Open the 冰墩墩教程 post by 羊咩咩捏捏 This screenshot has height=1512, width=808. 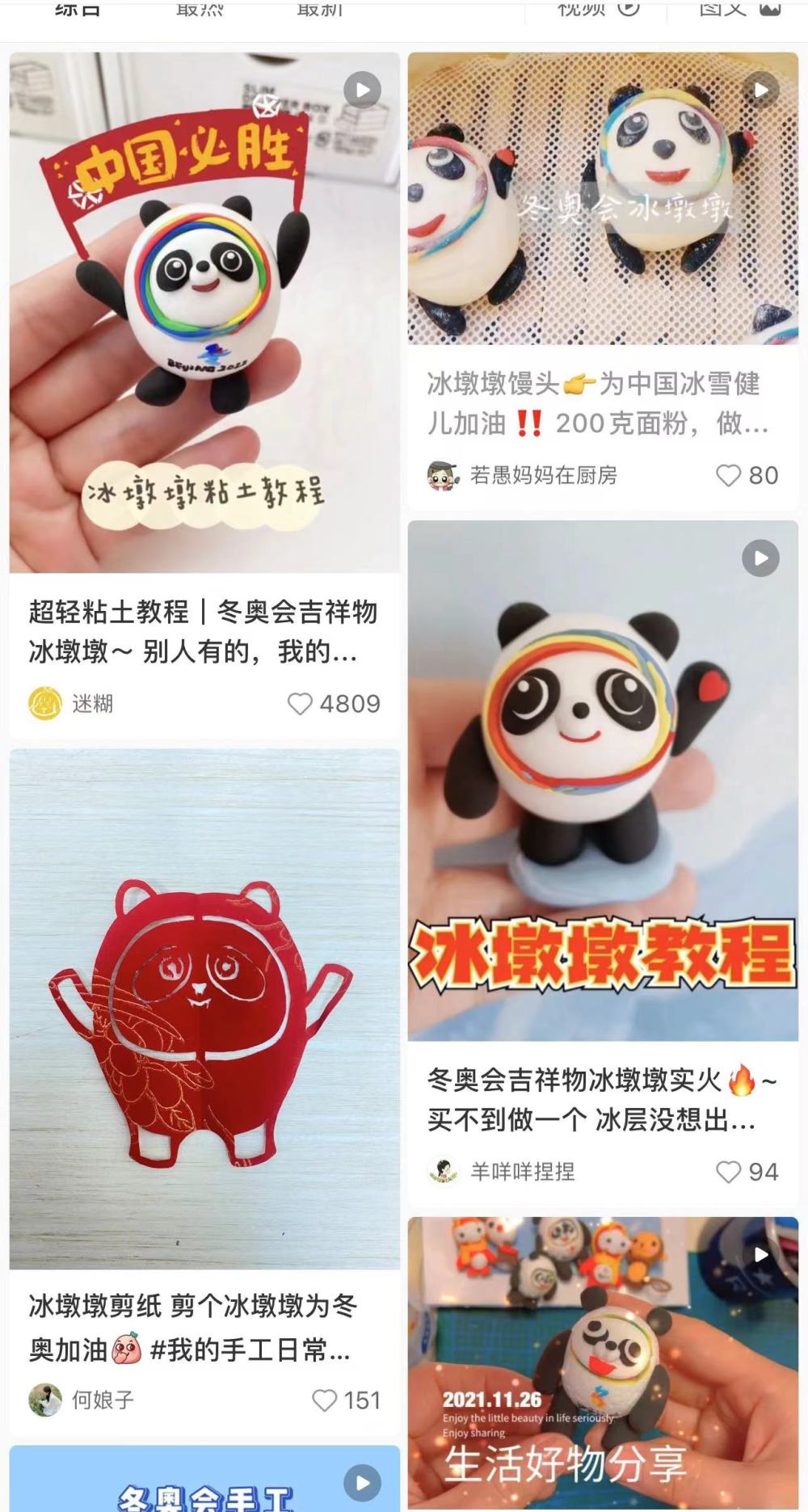603,781
